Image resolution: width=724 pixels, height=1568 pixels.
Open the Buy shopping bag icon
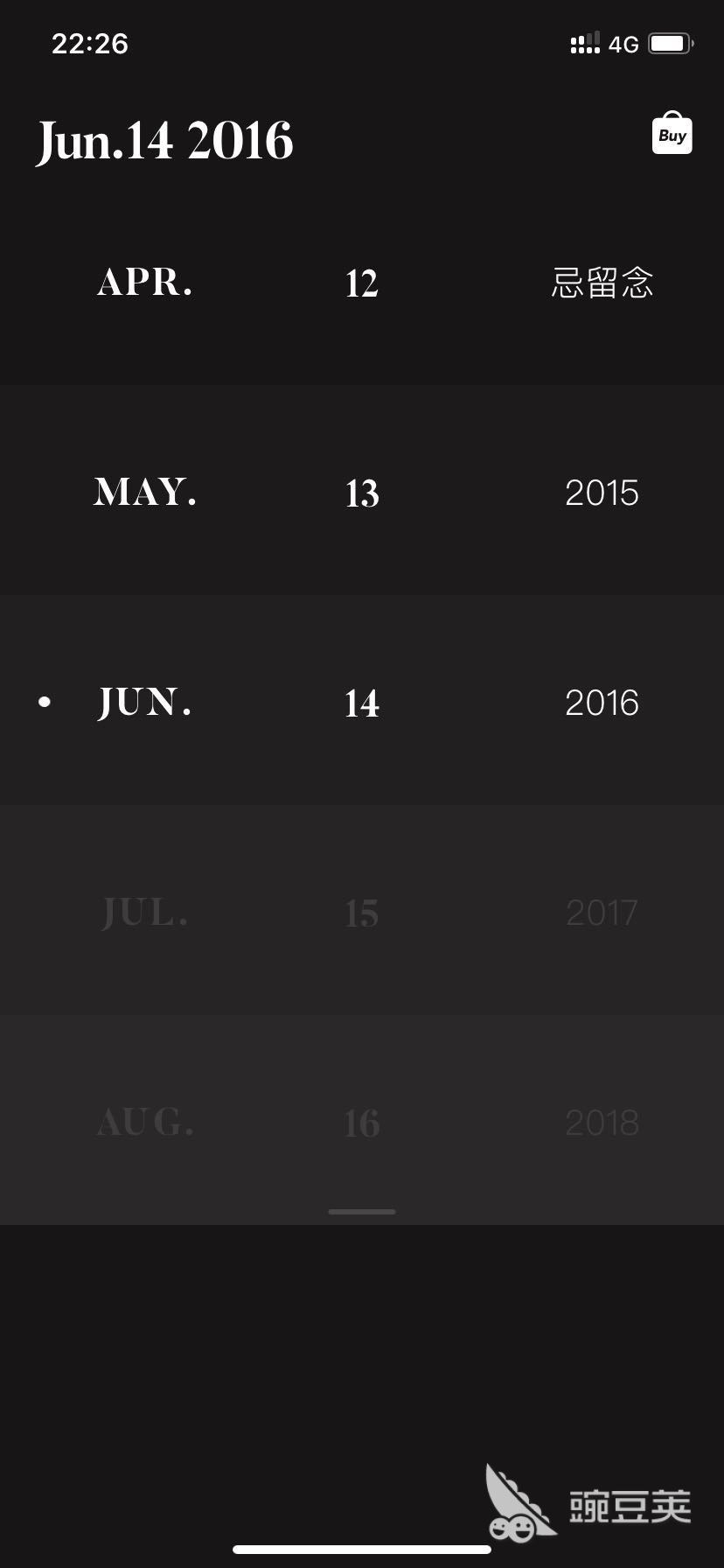(x=672, y=133)
